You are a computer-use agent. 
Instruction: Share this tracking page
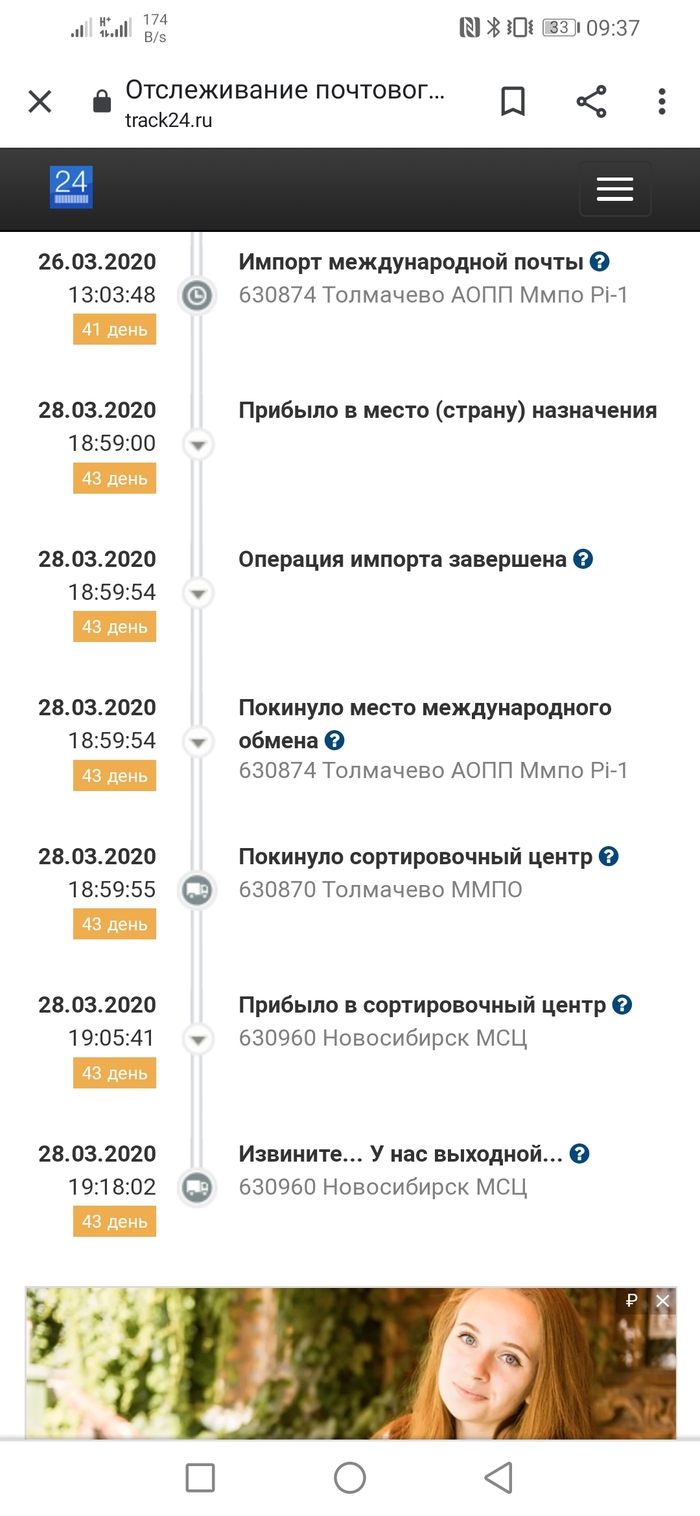point(591,101)
